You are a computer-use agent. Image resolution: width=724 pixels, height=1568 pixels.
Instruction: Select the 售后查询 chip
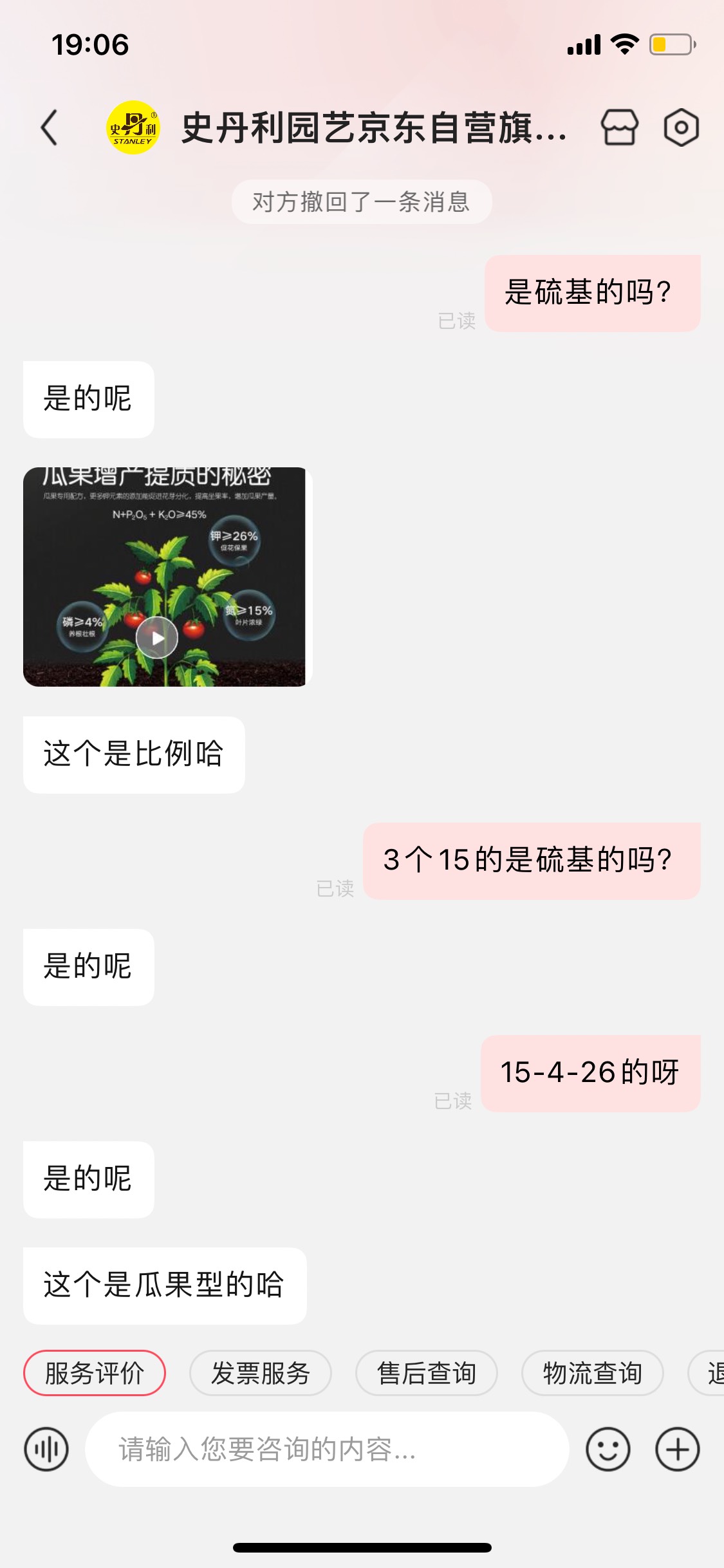click(427, 1373)
